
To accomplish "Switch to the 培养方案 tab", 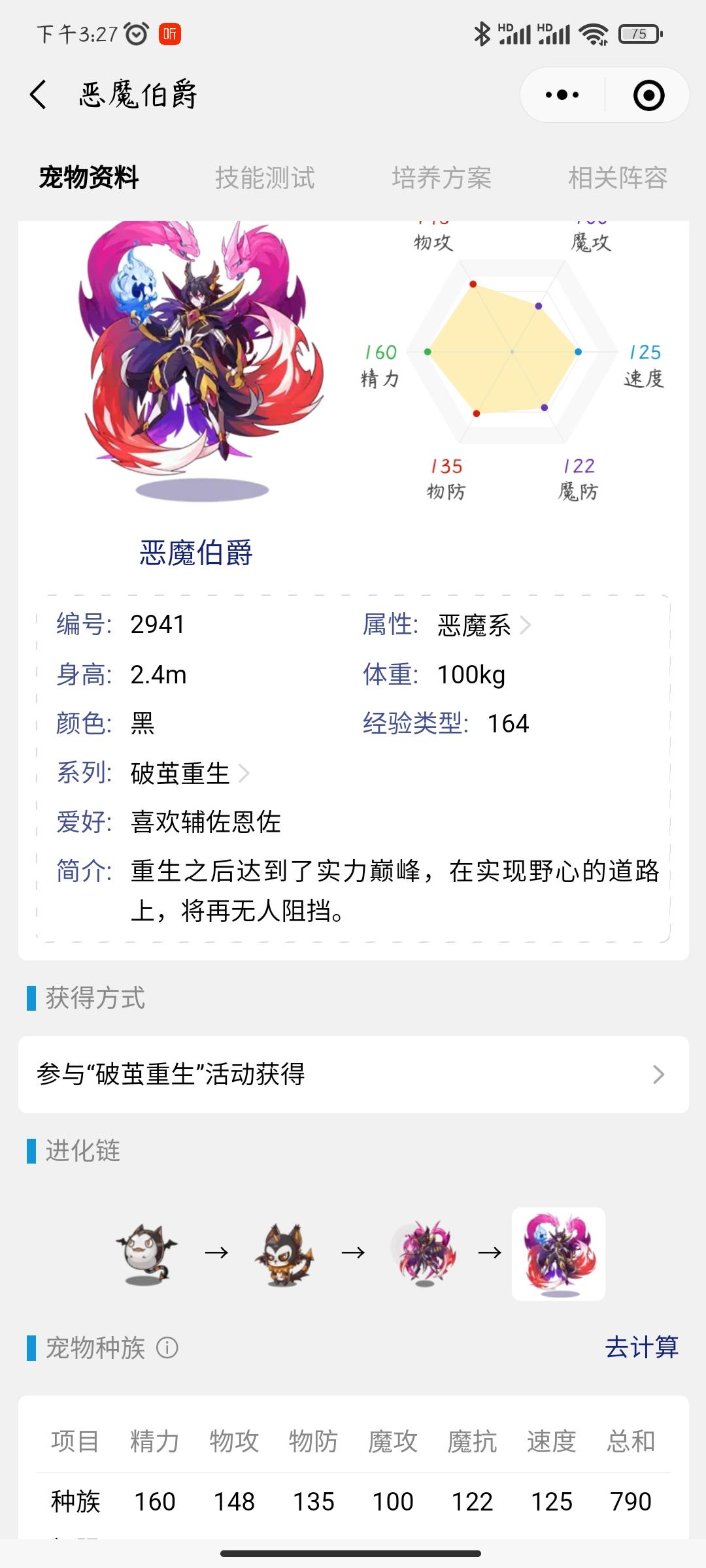I will [441, 178].
